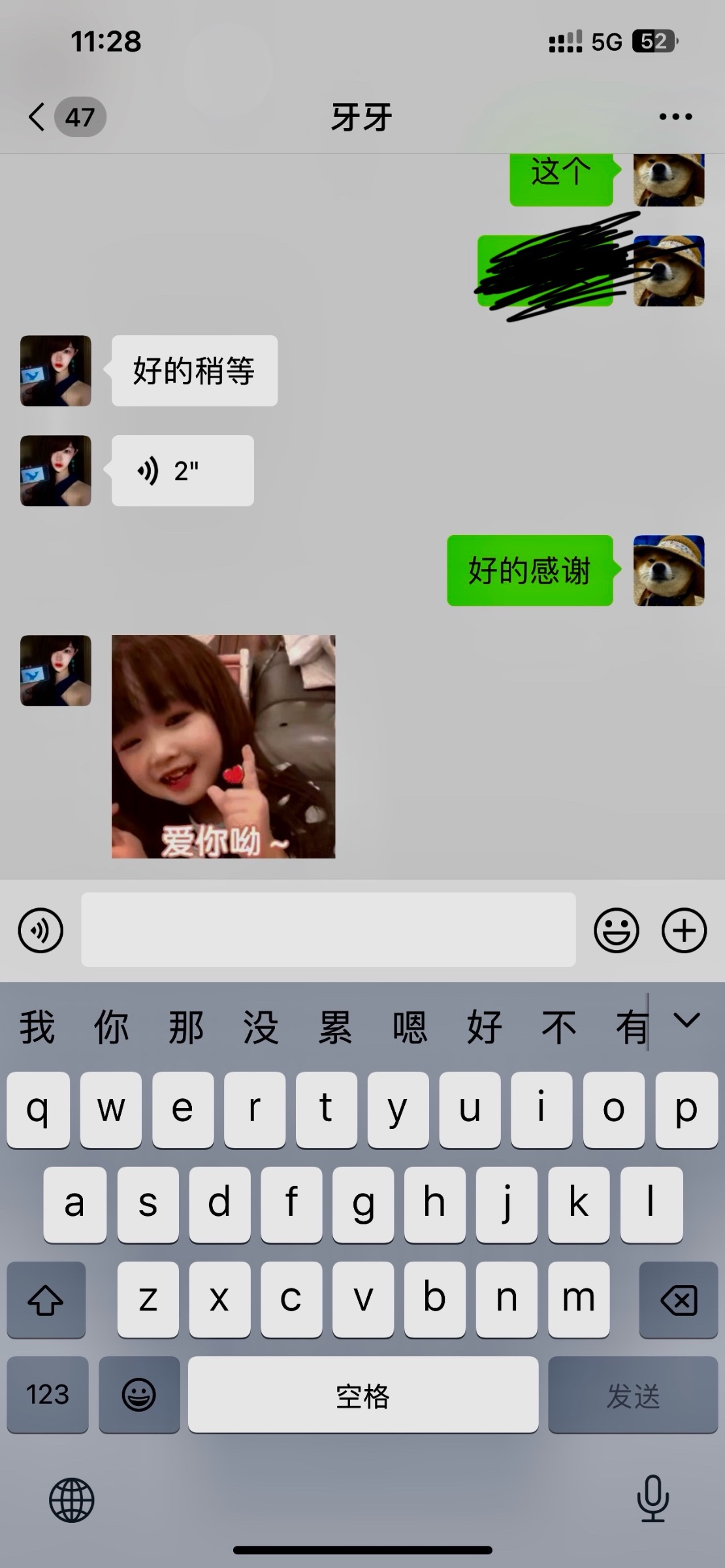Expand the candidate word list
The height and width of the screenshot is (1568, 725).
686,1021
